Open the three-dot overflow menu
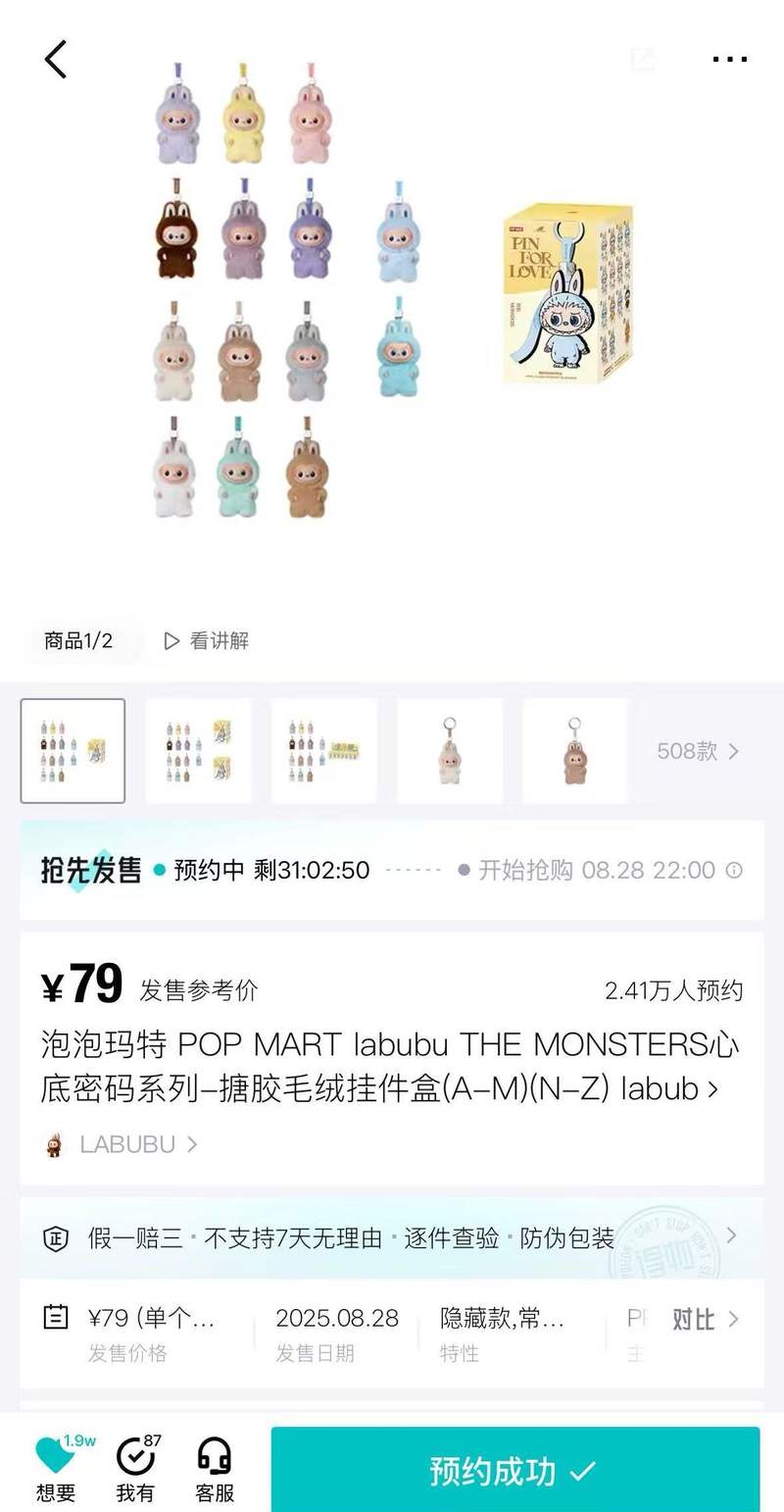Image resolution: width=784 pixels, height=1512 pixels. point(729,60)
